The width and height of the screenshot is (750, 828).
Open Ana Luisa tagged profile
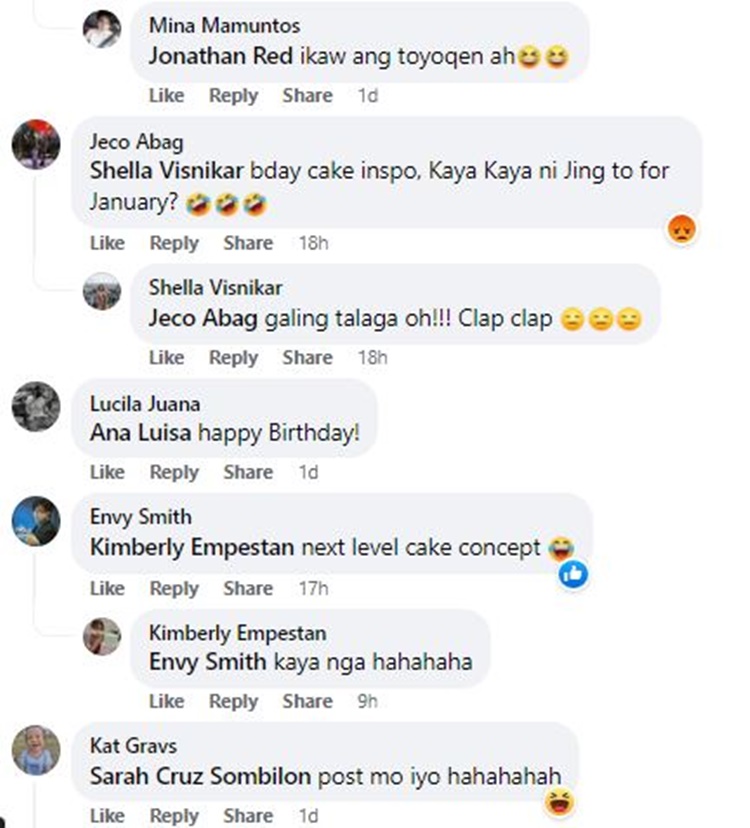click(140, 433)
